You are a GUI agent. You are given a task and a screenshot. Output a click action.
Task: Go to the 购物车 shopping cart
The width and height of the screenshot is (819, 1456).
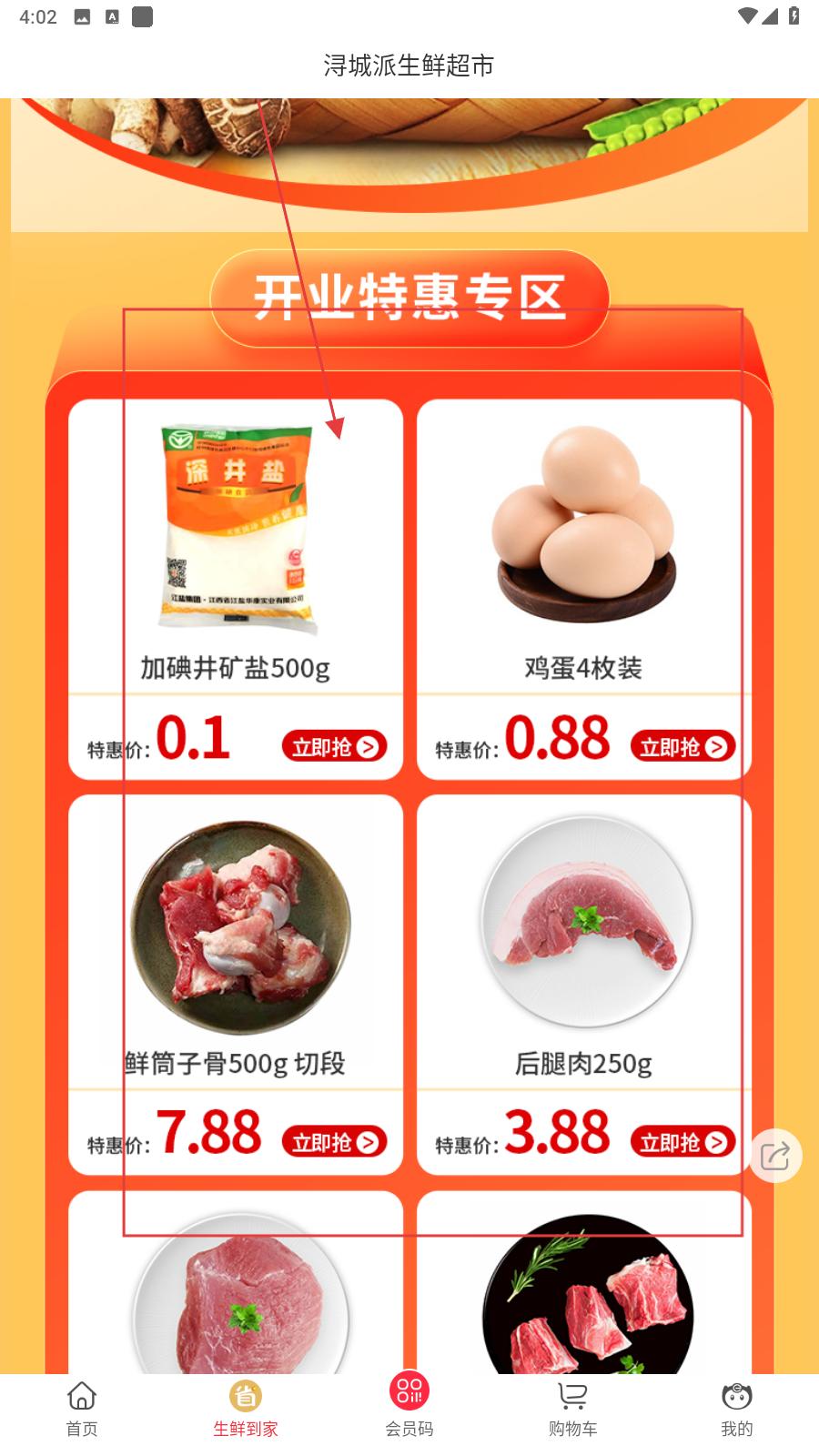click(x=573, y=1409)
